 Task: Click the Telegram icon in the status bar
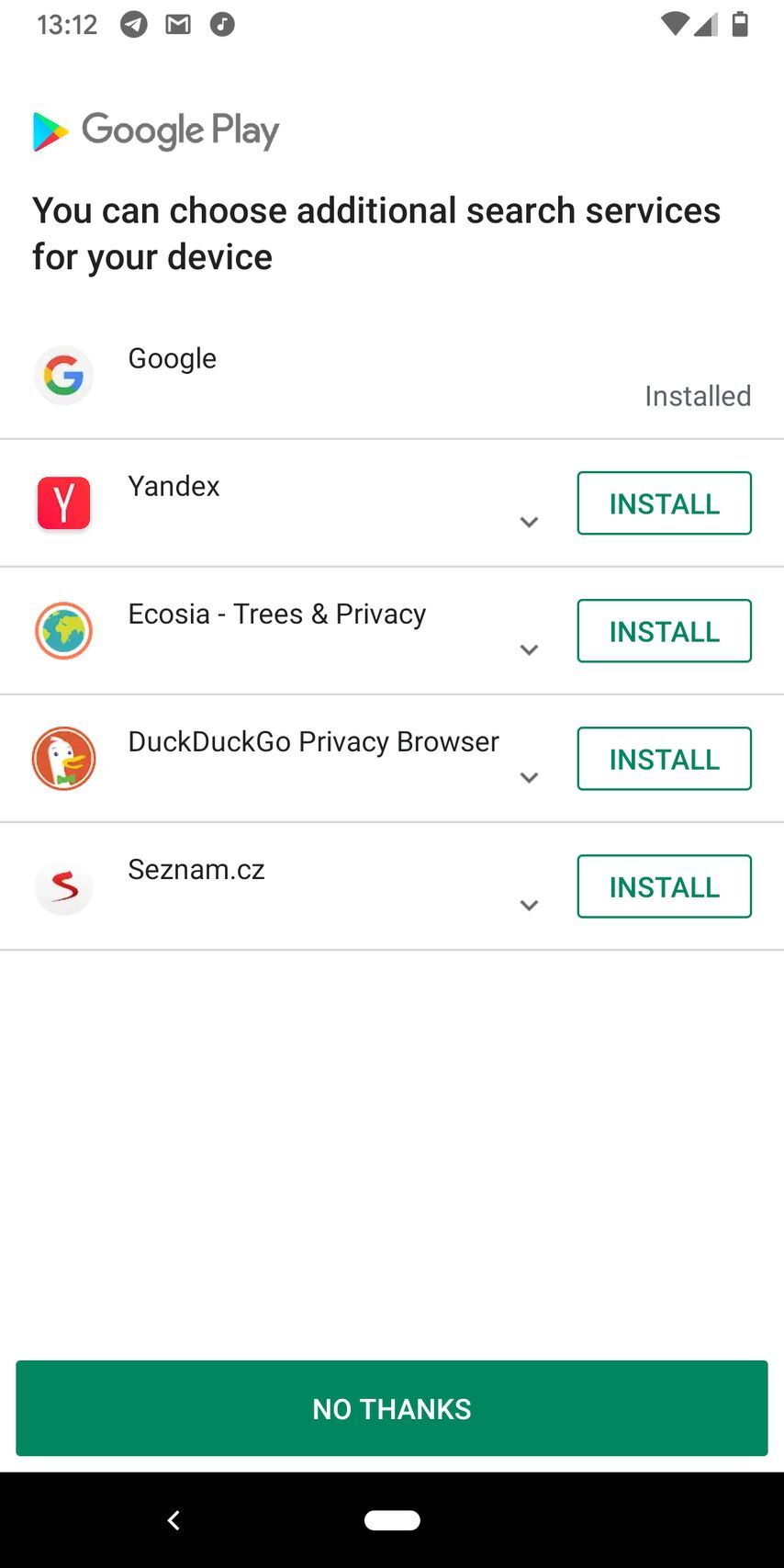tap(133, 25)
